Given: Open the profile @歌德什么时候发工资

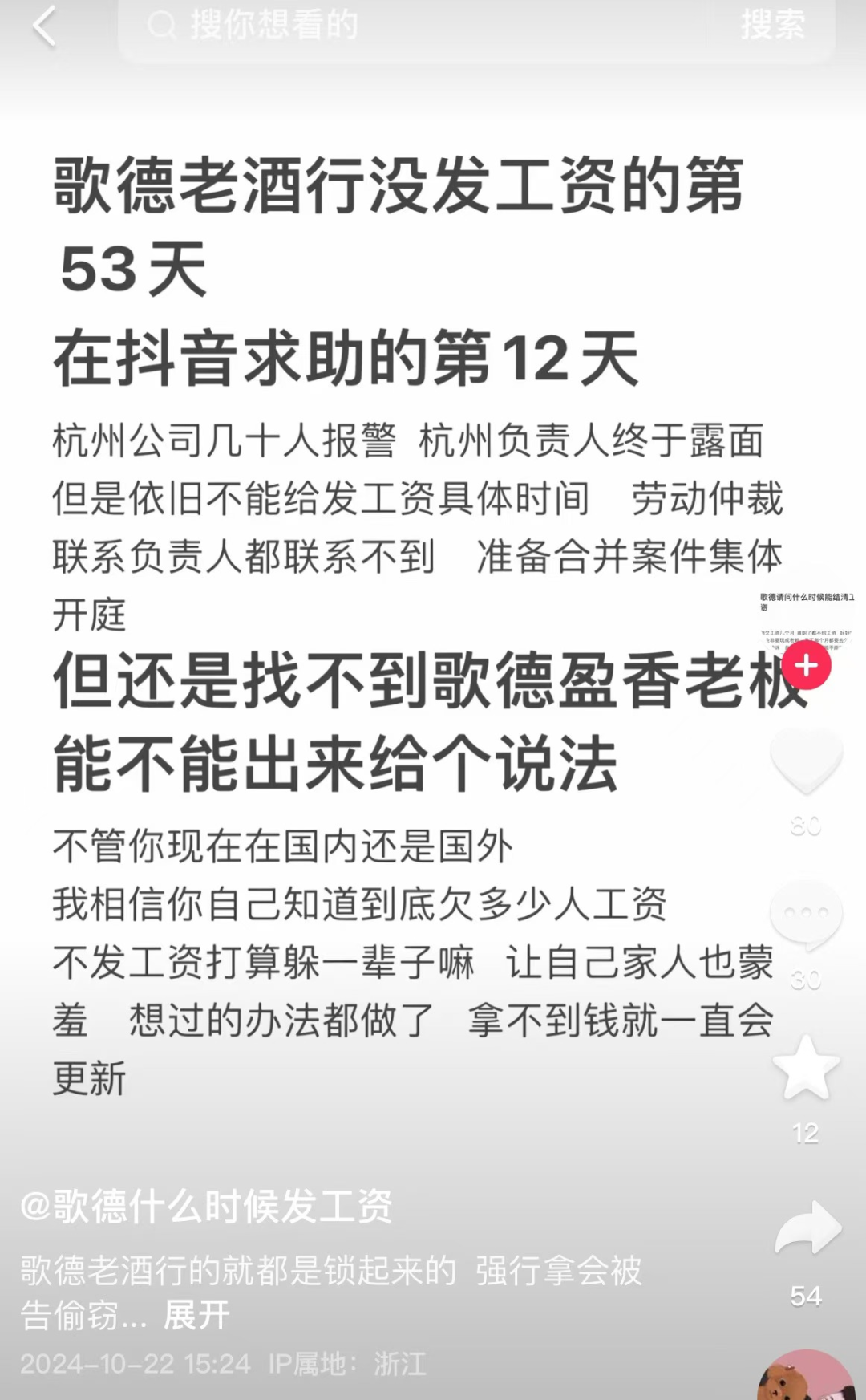Looking at the screenshot, I should [206, 1206].
